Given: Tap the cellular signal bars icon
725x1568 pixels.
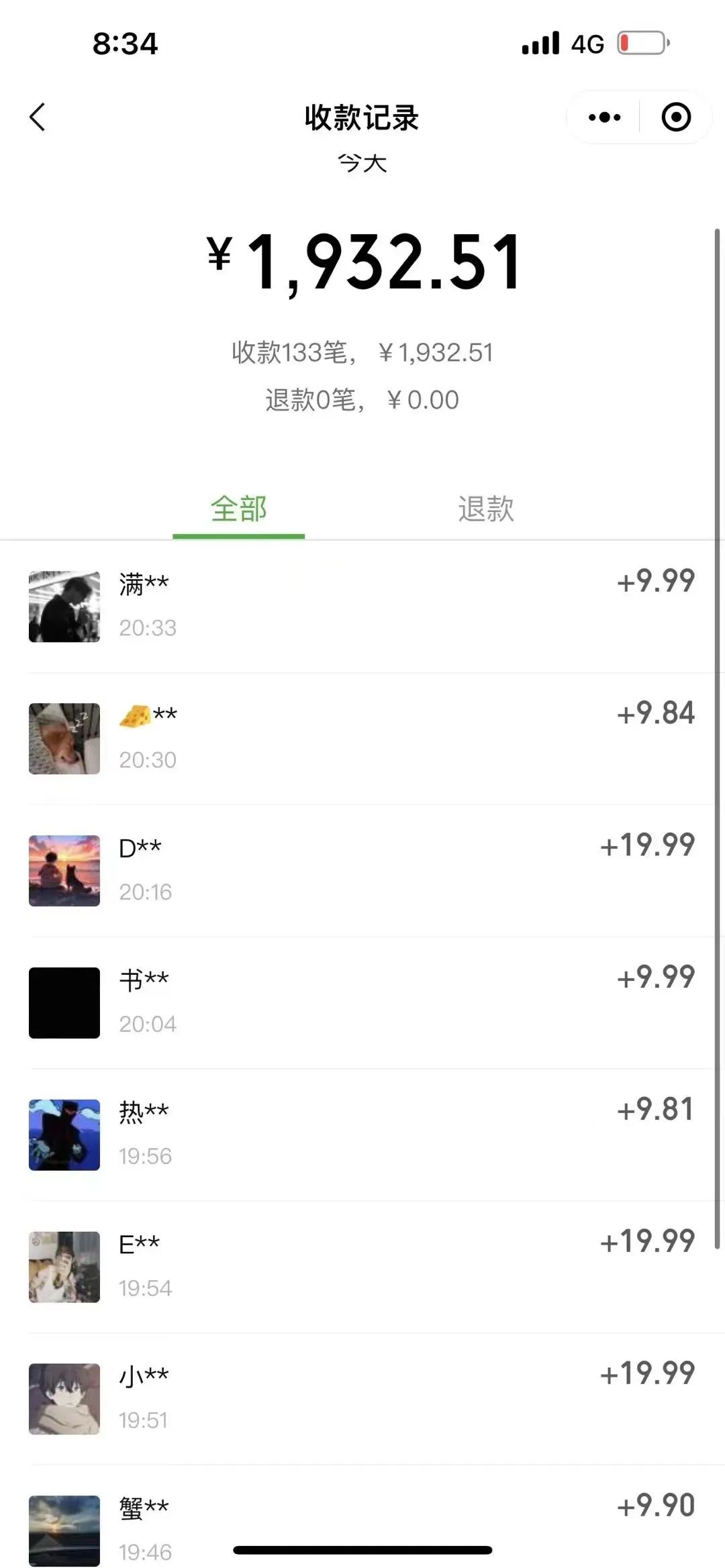Looking at the screenshot, I should pos(541,42).
